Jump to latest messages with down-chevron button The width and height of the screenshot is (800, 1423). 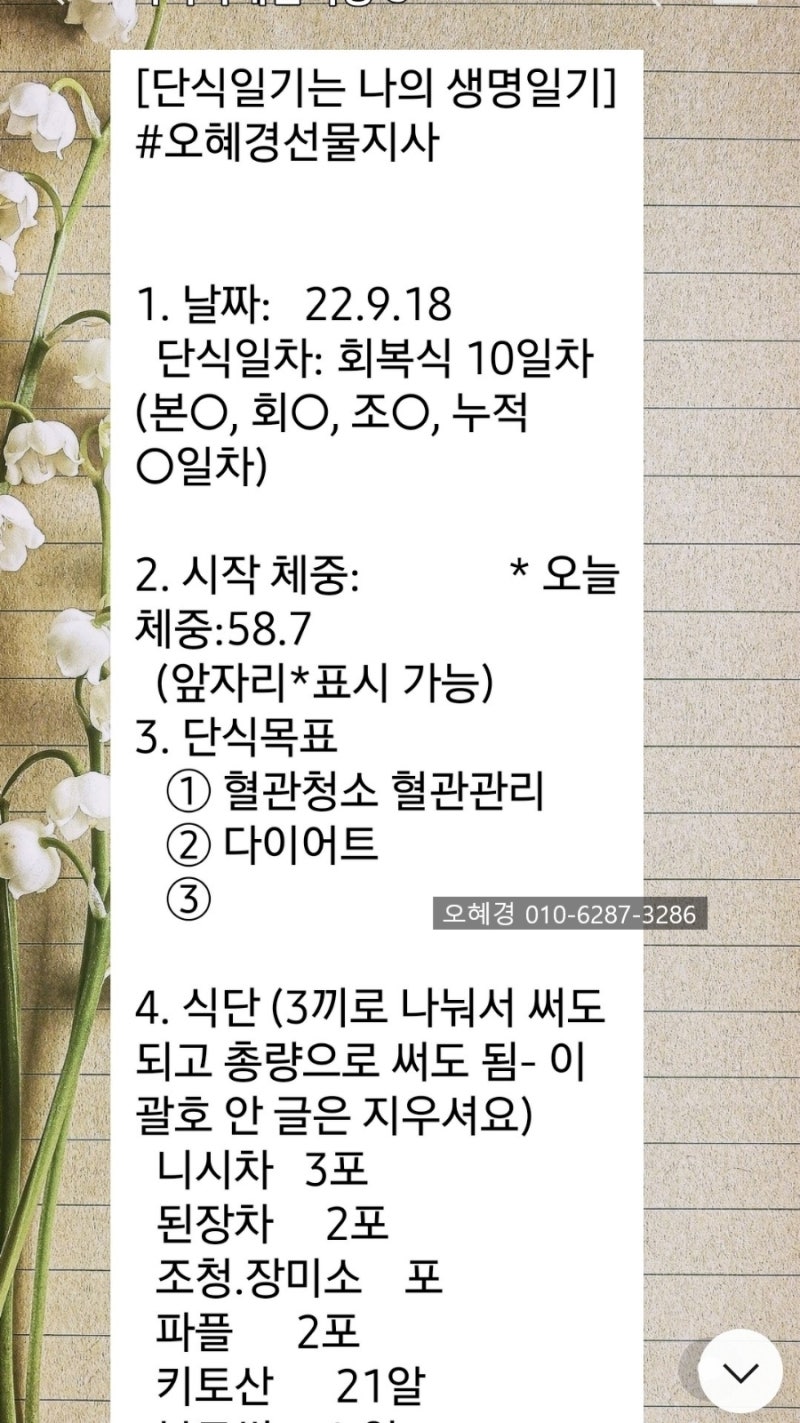point(740,1371)
